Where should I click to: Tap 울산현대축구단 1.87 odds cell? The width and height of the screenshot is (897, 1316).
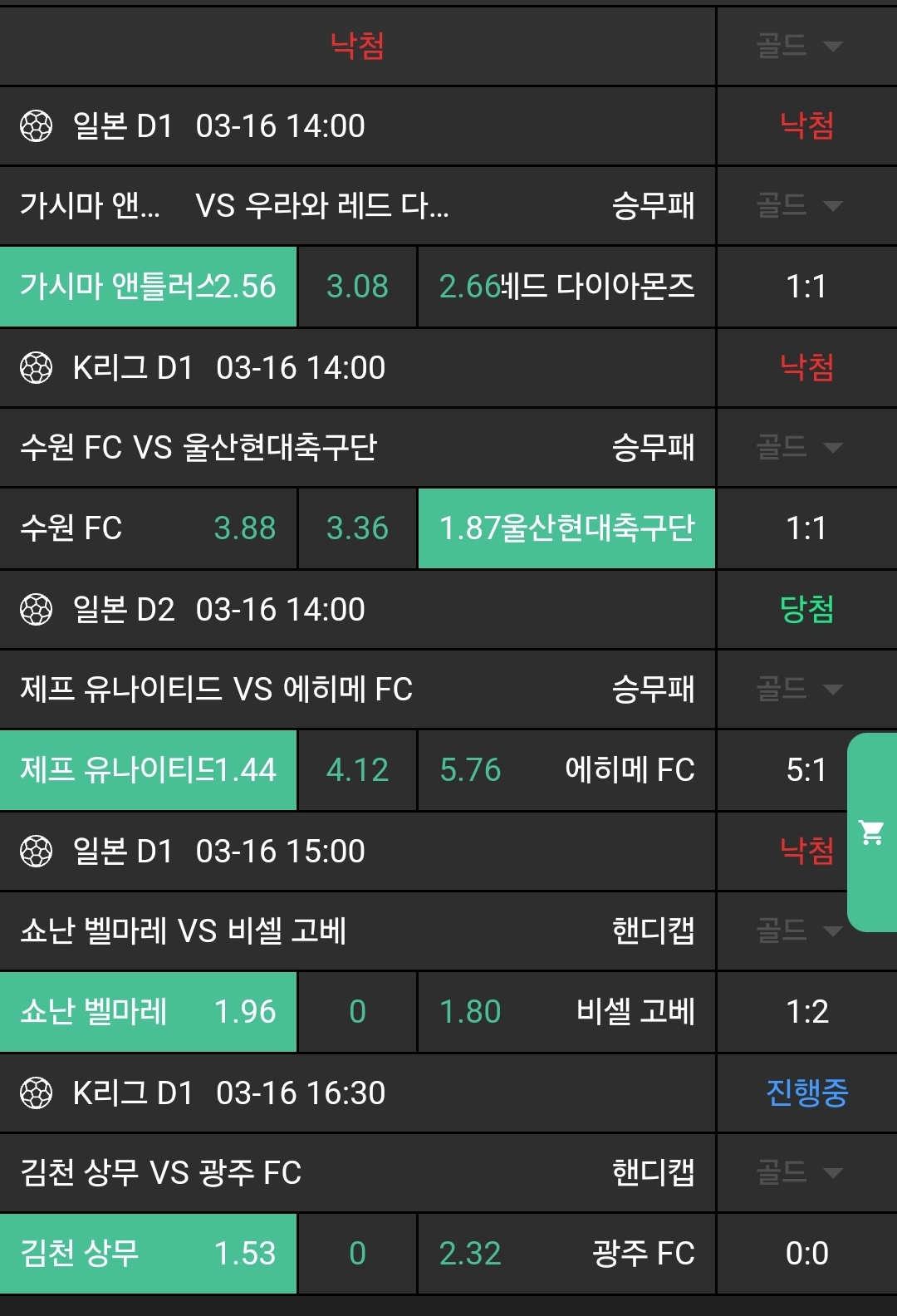point(566,528)
